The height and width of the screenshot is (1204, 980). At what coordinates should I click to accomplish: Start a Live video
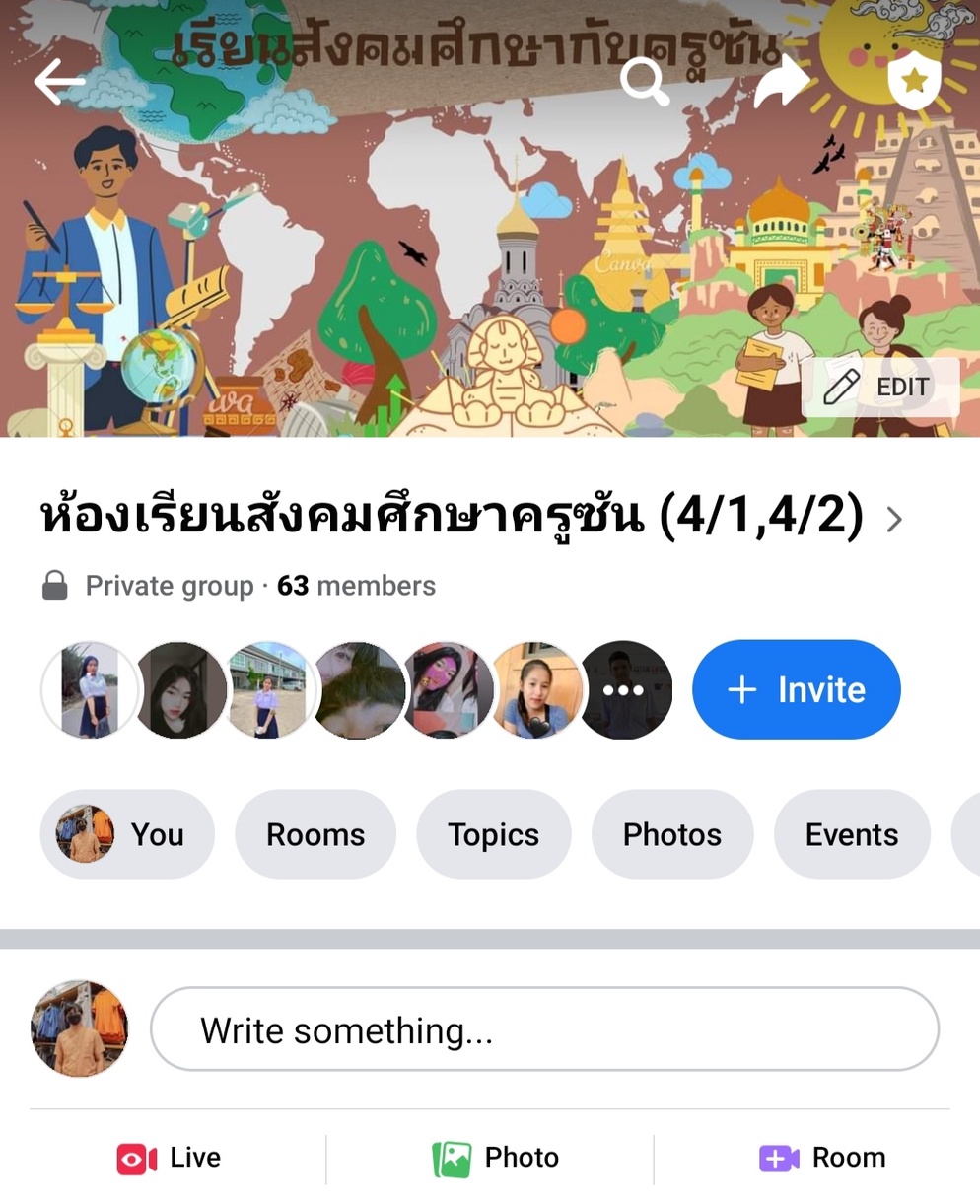click(x=170, y=1158)
